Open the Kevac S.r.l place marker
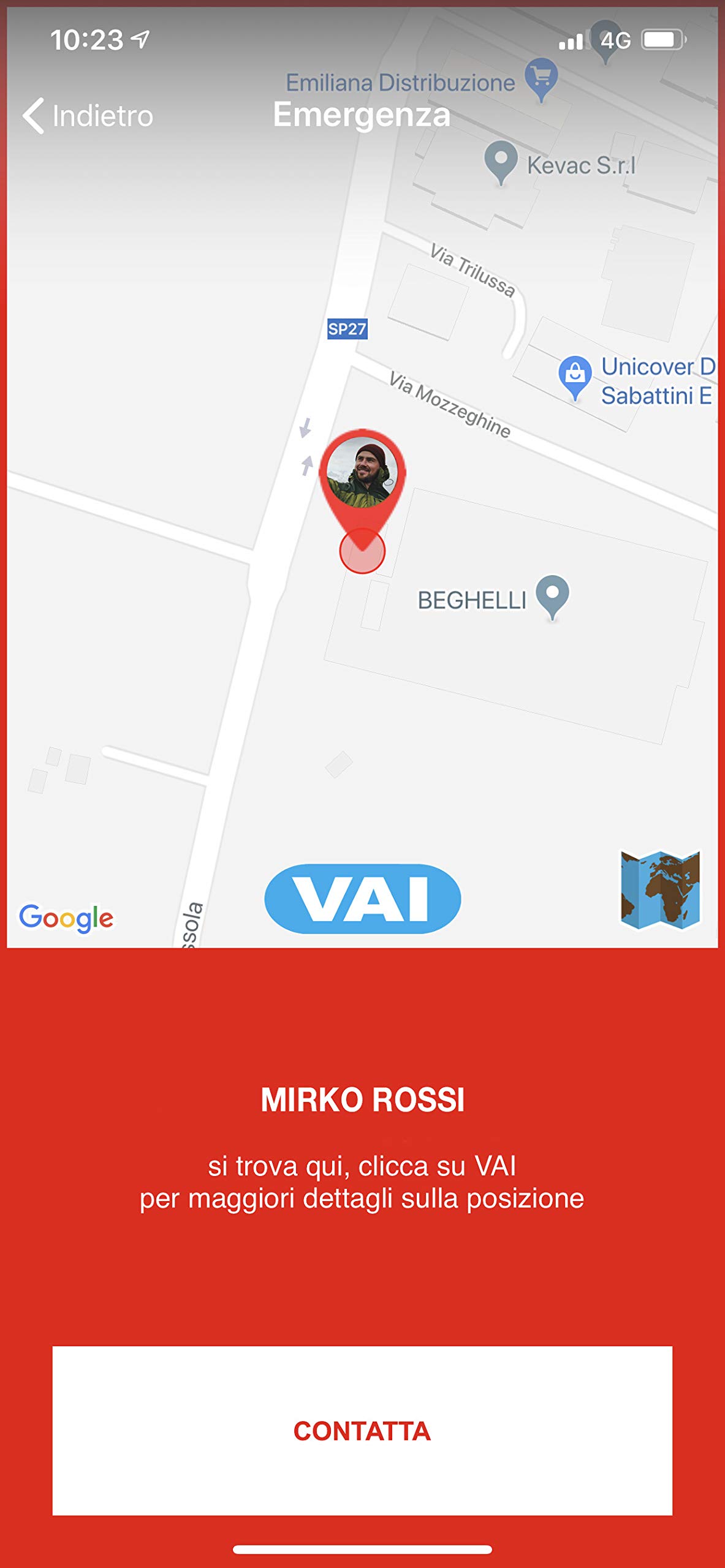725x1568 pixels. [501, 160]
